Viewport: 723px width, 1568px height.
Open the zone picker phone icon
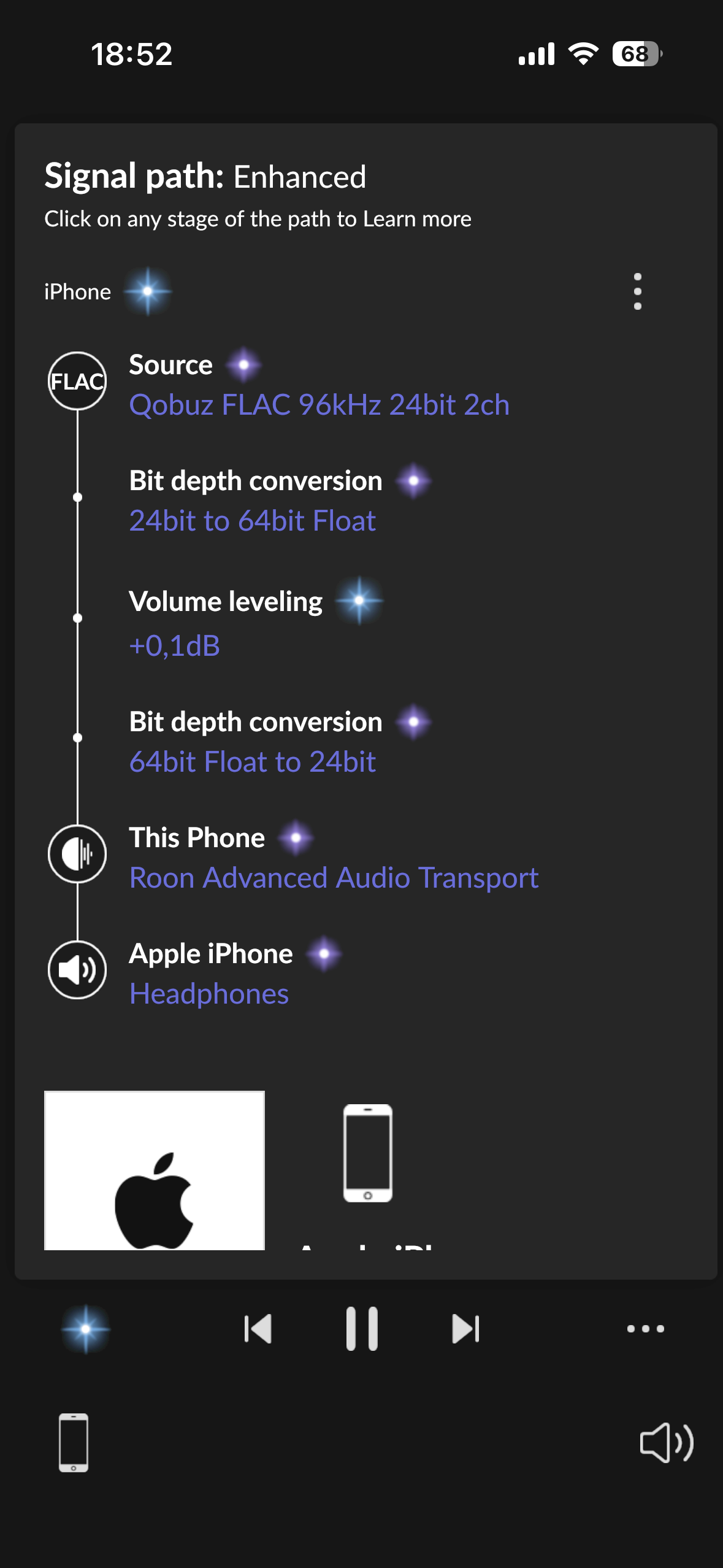point(74,1443)
